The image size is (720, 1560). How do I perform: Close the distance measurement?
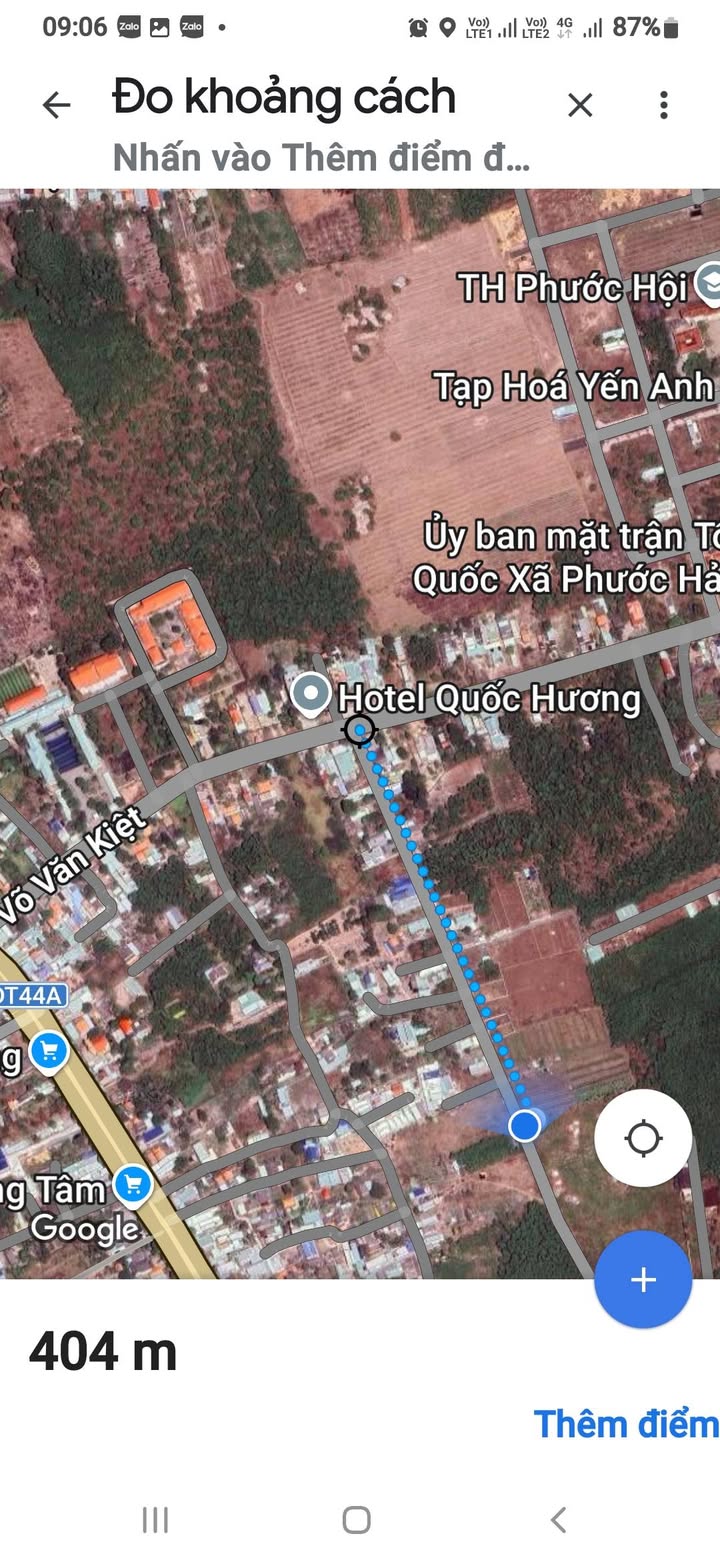tap(580, 105)
